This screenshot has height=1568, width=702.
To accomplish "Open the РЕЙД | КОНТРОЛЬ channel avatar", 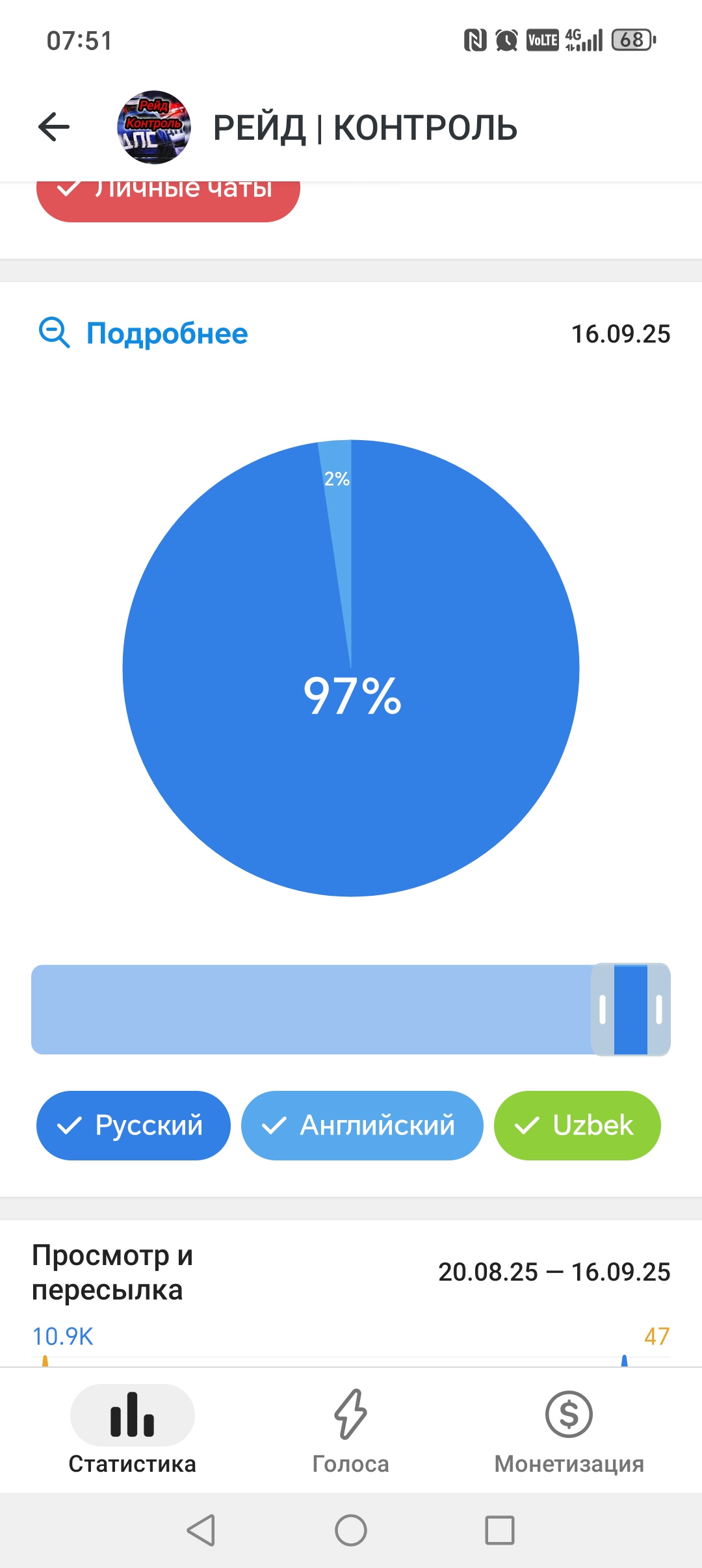I will [x=154, y=127].
